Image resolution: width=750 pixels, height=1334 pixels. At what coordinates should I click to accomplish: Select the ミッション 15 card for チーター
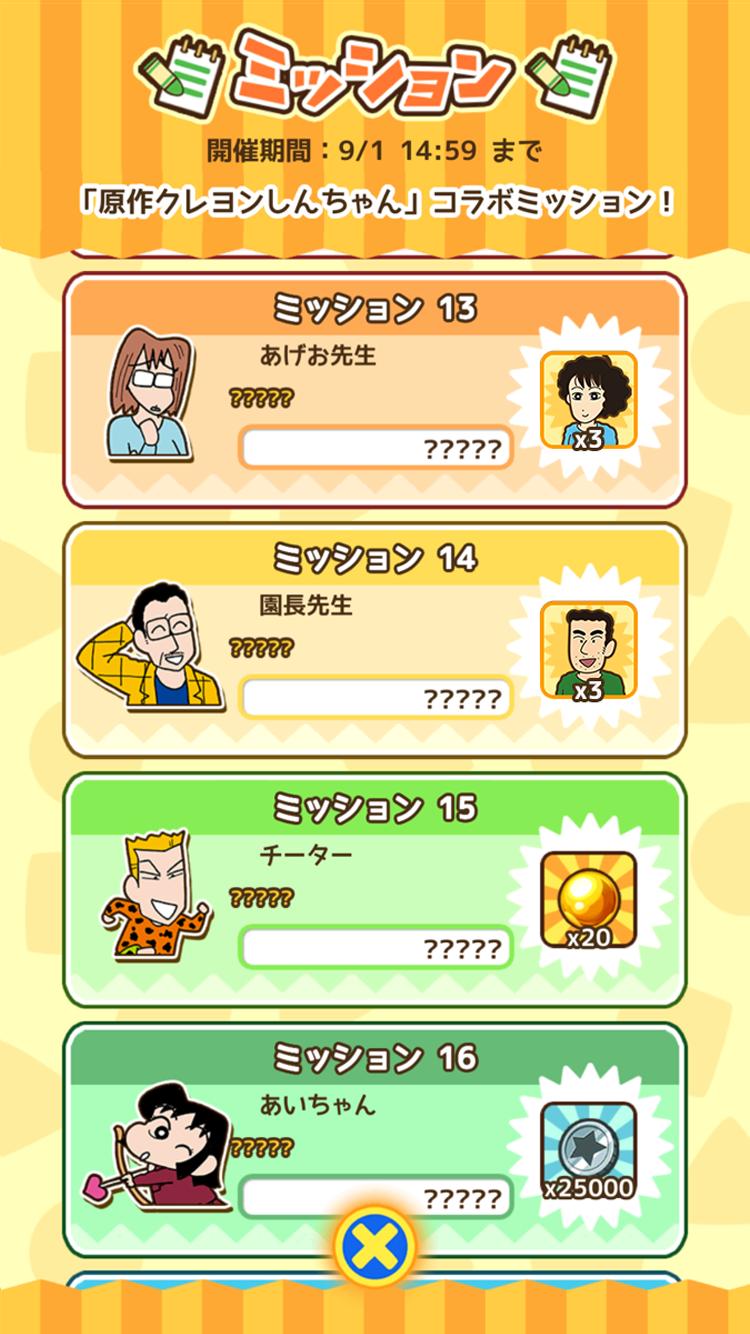375,890
